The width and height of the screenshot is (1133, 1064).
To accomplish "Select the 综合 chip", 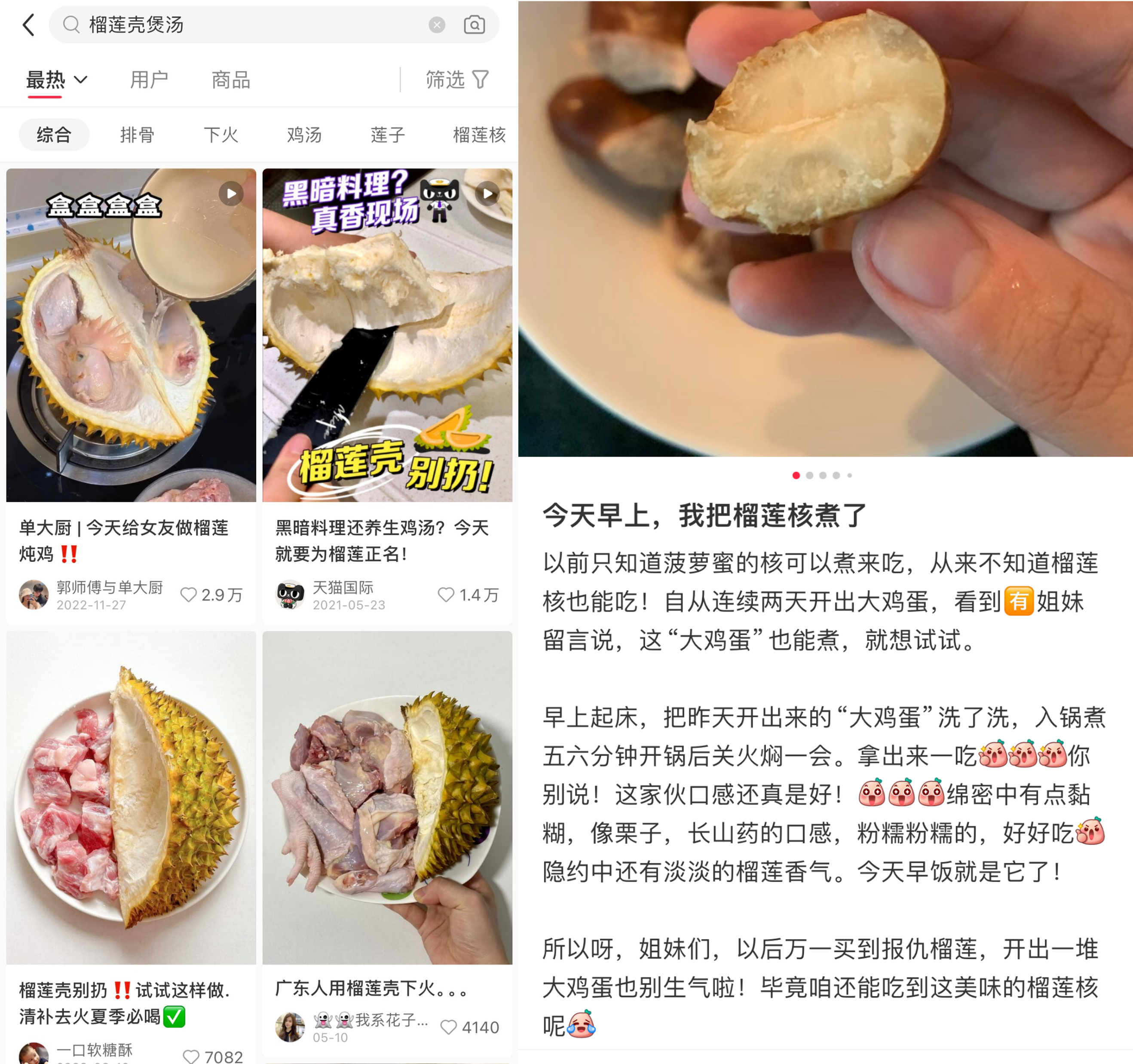I will (x=54, y=135).
